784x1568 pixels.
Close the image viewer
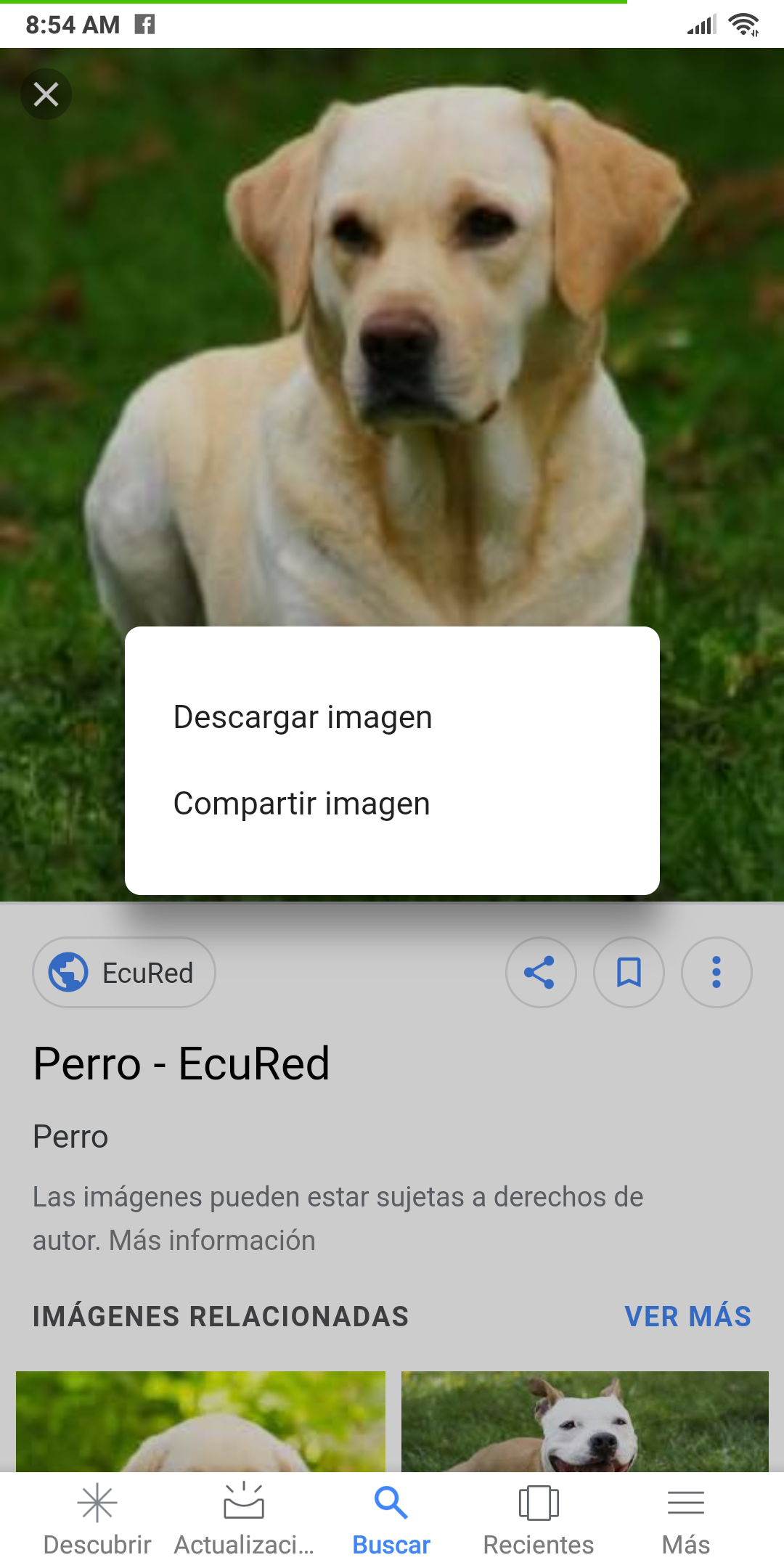pyautogui.click(x=46, y=94)
